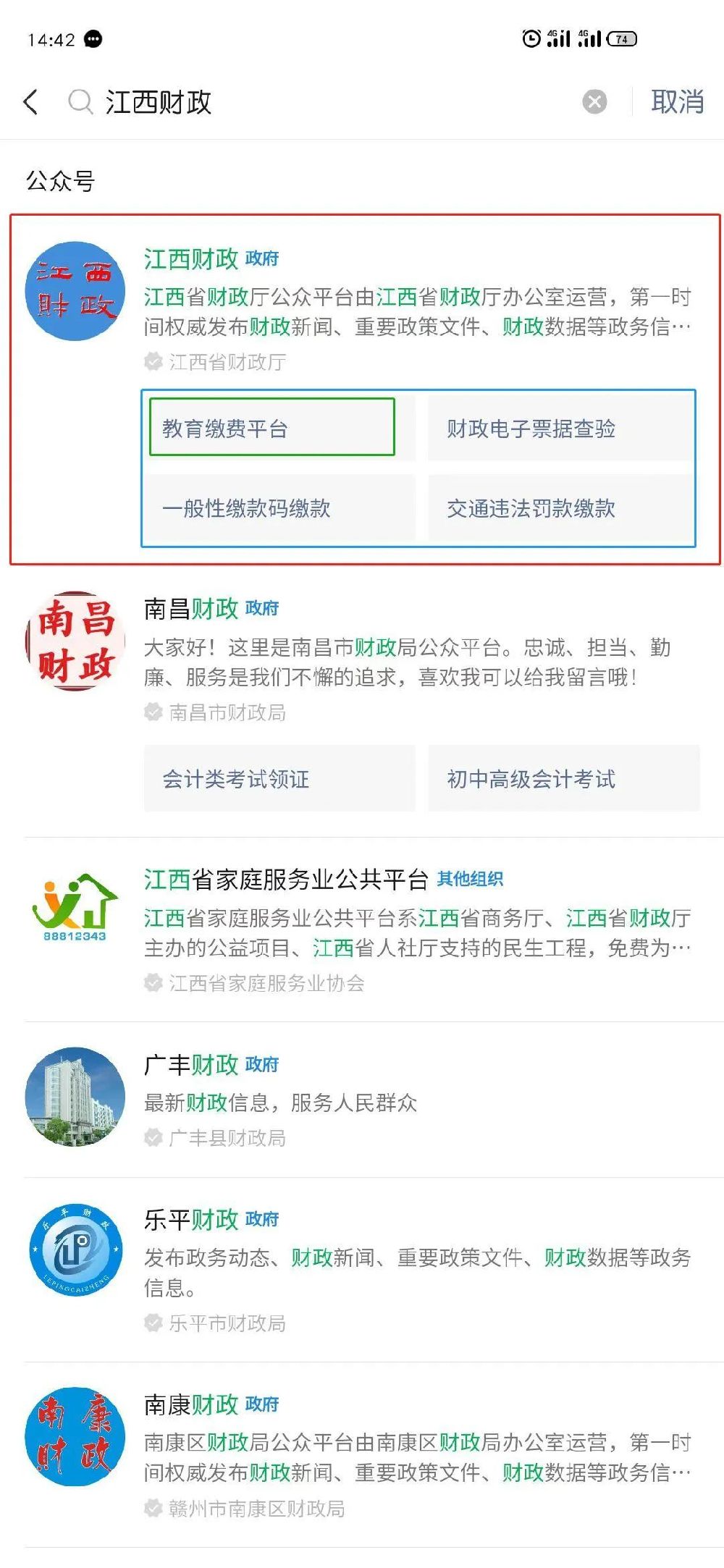
Task: Select 初中高级会计考试
Action: point(563,779)
